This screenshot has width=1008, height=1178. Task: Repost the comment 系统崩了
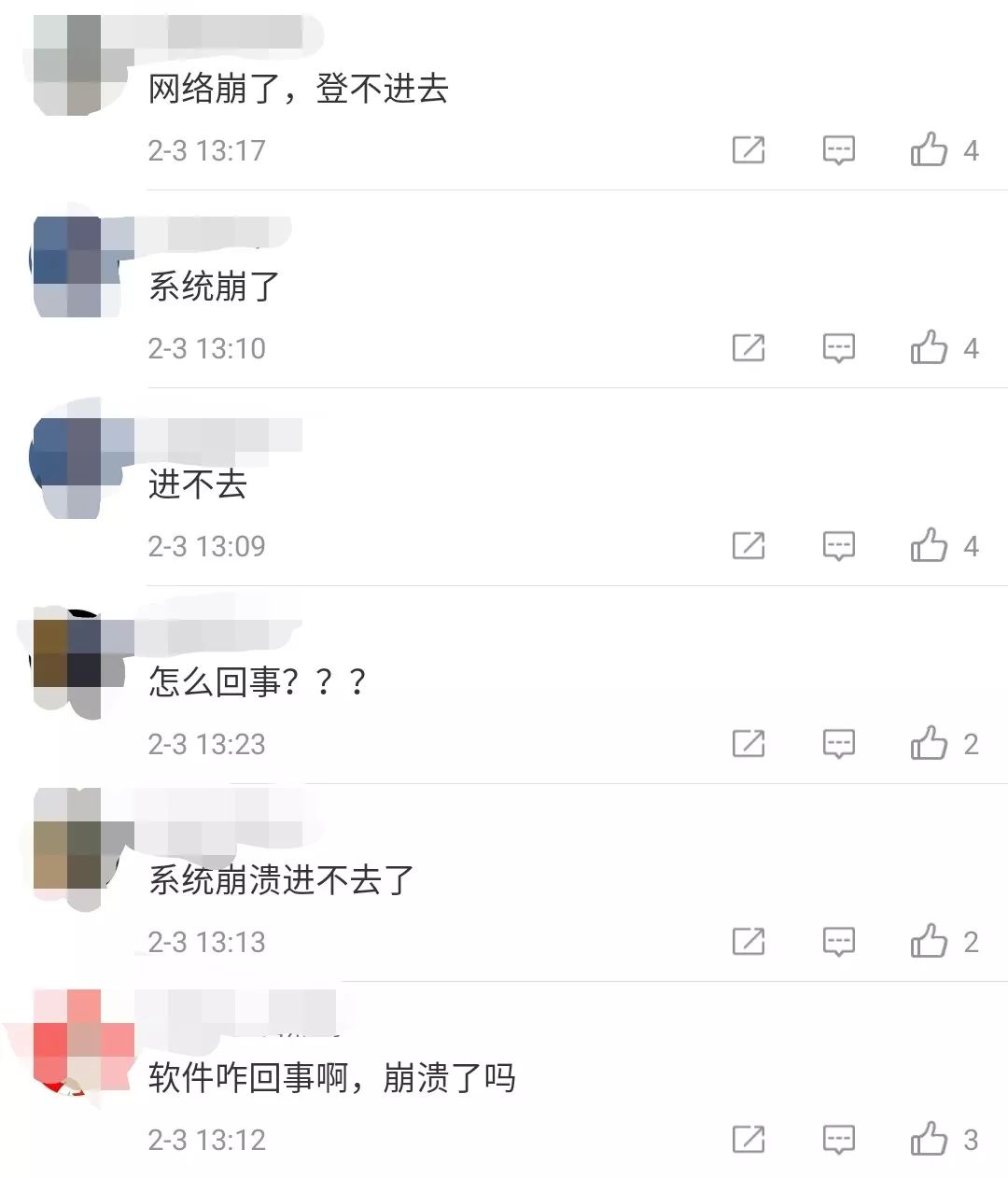(x=749, y=347)
